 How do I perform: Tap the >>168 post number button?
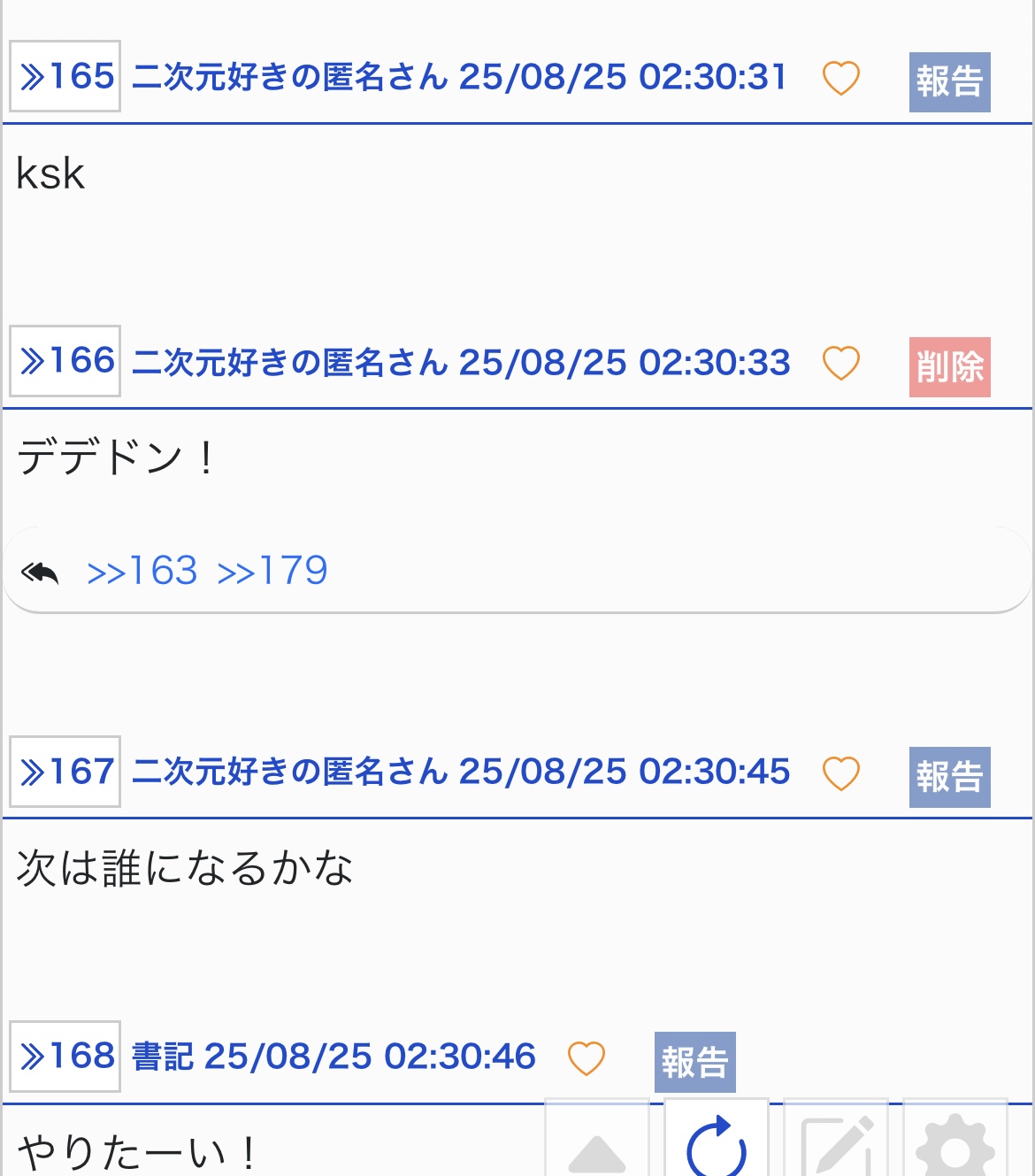coord(65,1057)
